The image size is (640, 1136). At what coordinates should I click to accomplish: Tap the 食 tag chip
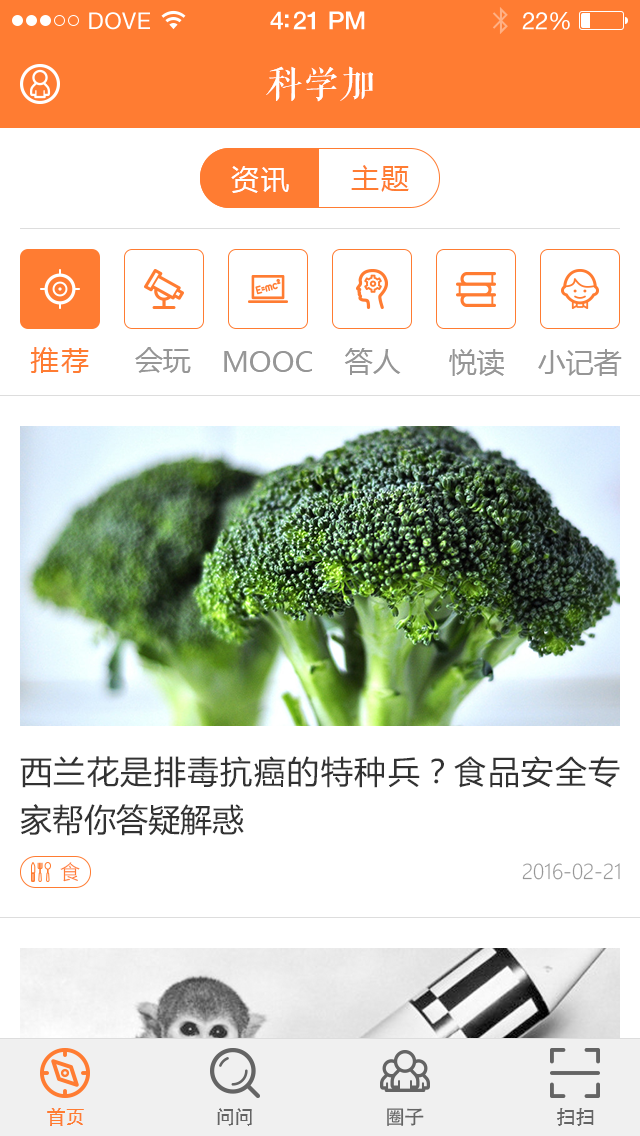[56, 872]
